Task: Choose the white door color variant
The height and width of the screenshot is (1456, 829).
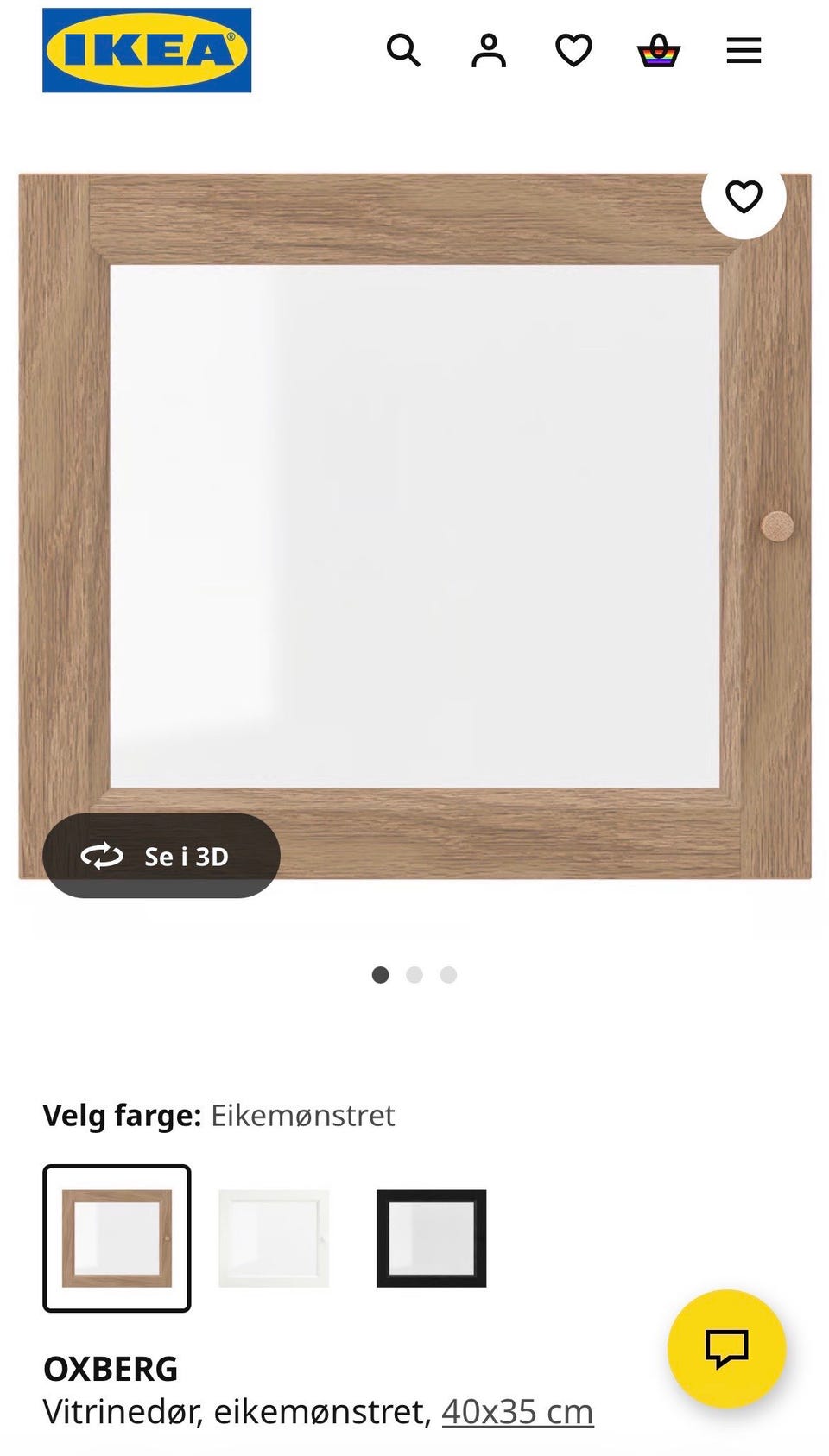Action: coord(273,1238)
